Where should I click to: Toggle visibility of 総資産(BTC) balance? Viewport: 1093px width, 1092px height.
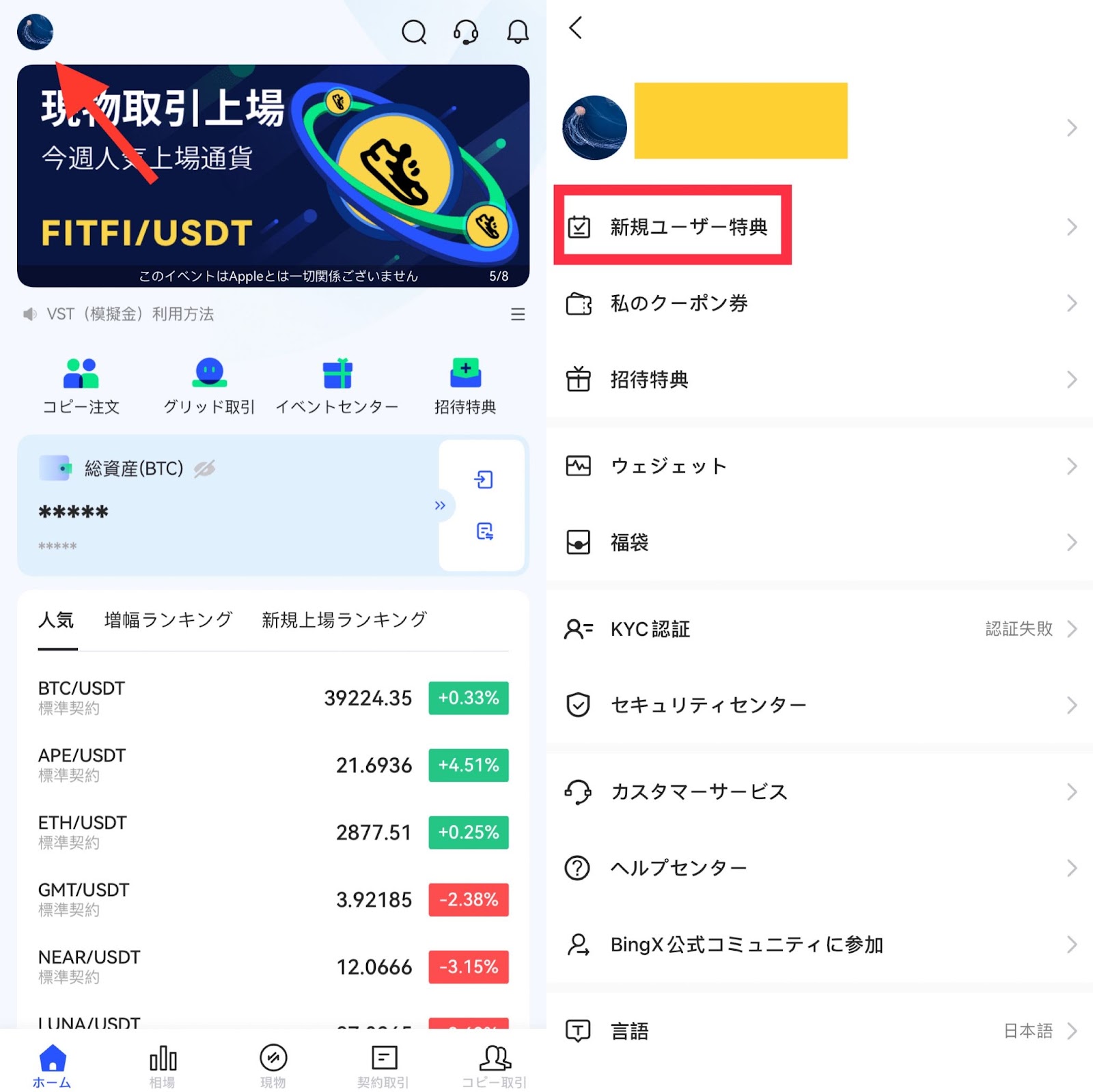[x=205, y=468]
